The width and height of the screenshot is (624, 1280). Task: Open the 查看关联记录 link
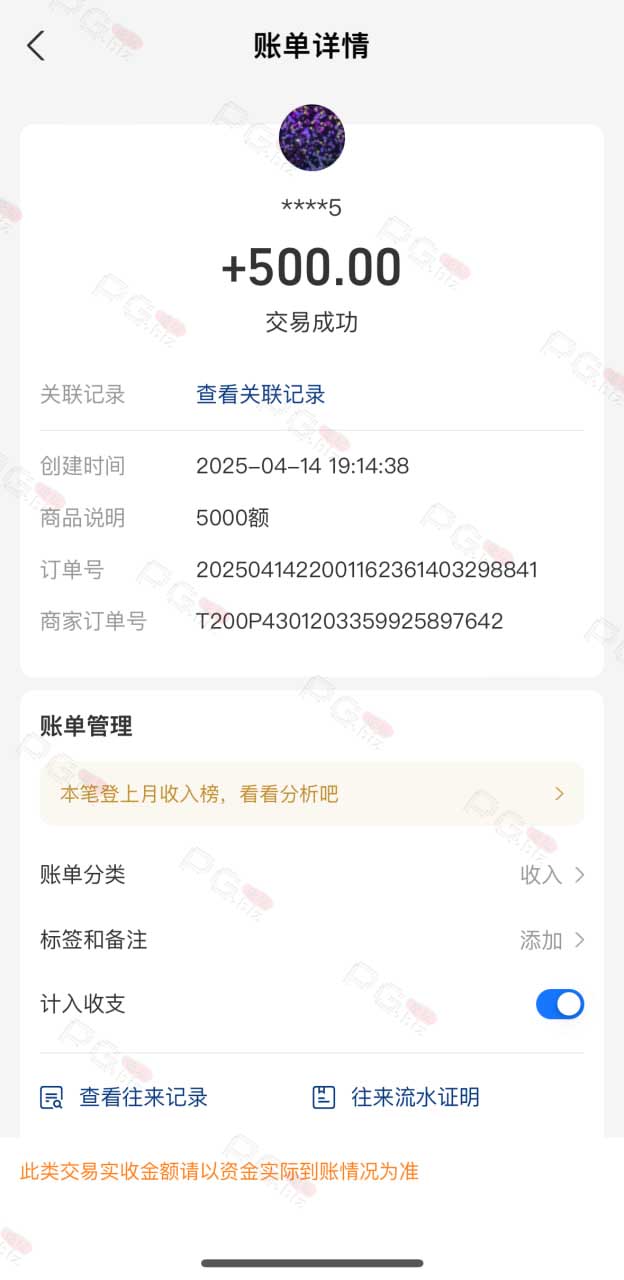(x=260, y=394)
